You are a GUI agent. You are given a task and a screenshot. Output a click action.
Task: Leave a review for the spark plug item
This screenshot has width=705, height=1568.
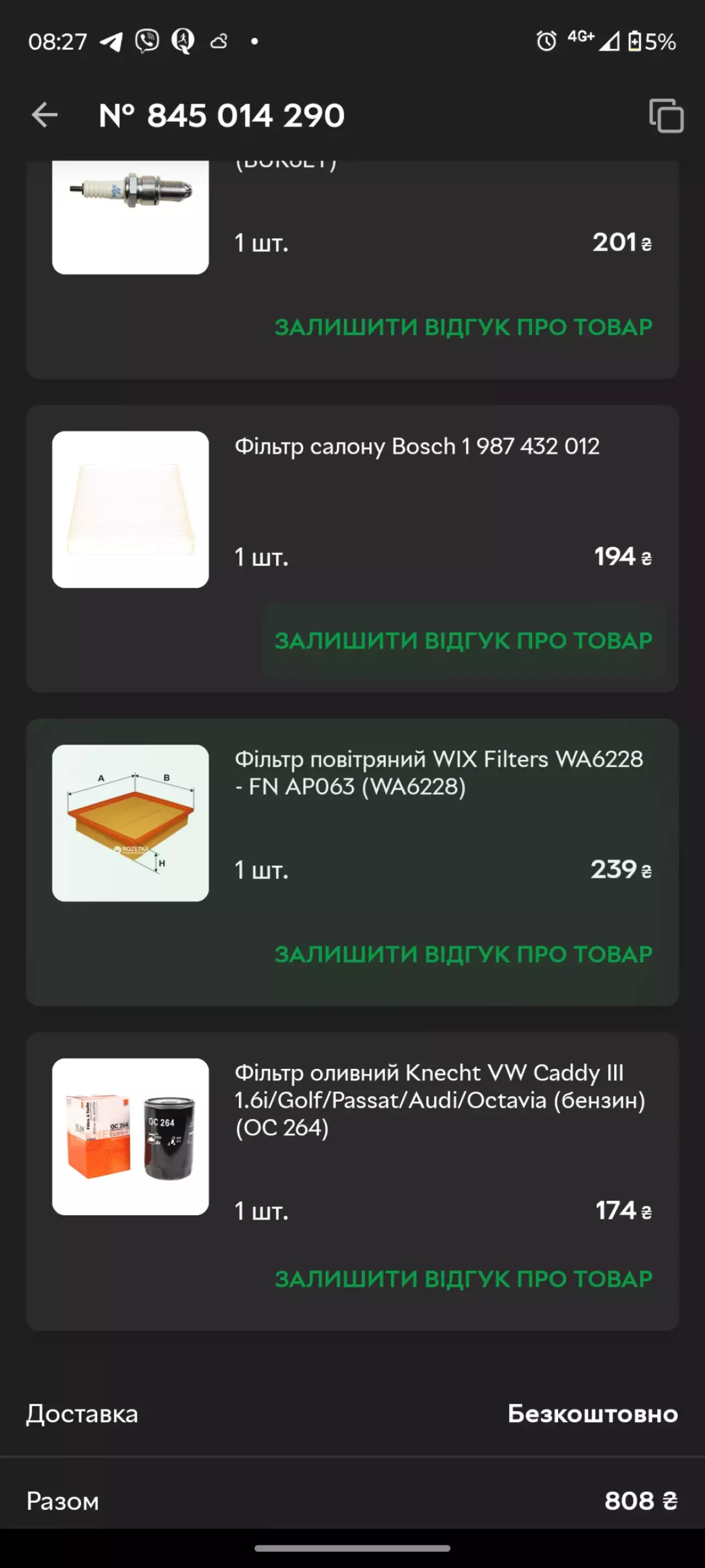pos(463,328)
